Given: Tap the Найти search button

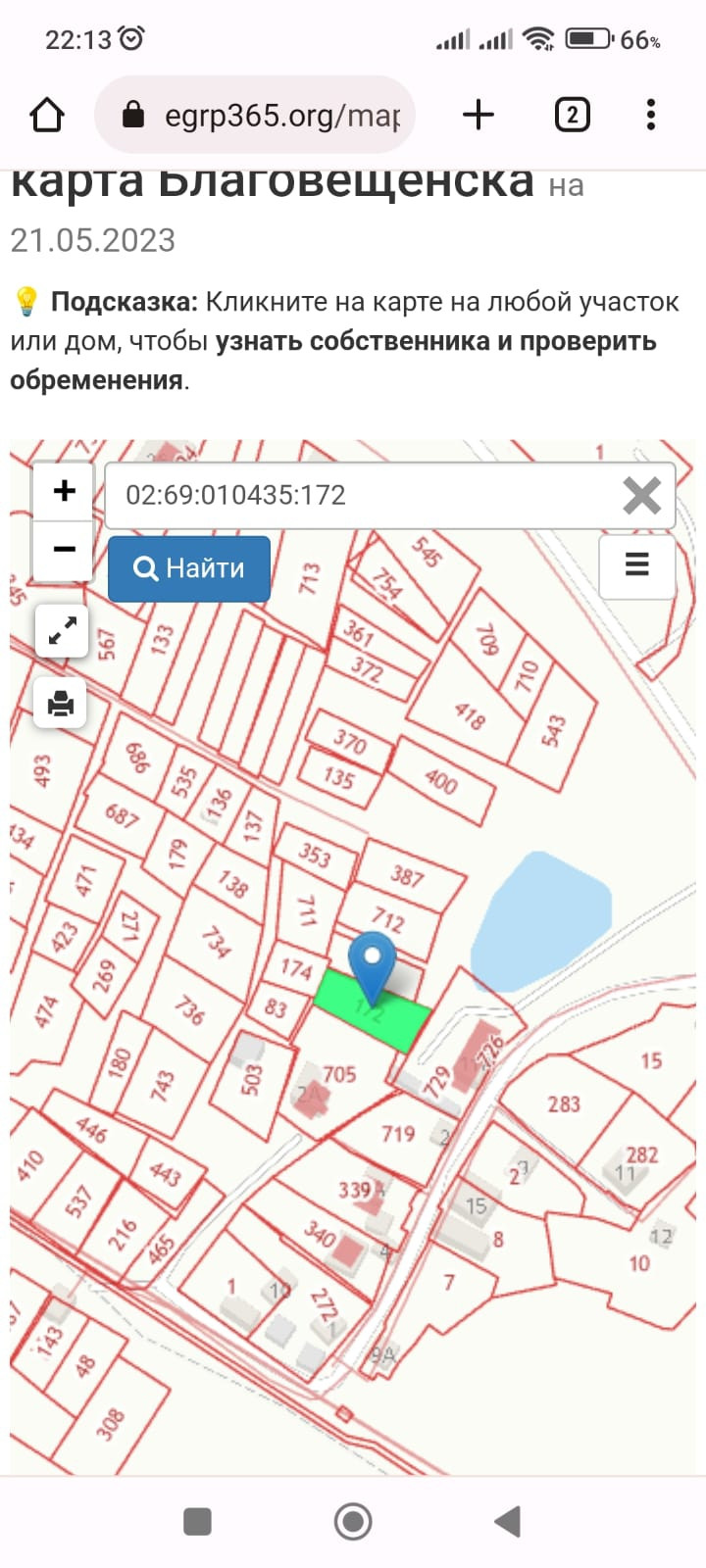Looking at the screenshot, I should (189, 568).
